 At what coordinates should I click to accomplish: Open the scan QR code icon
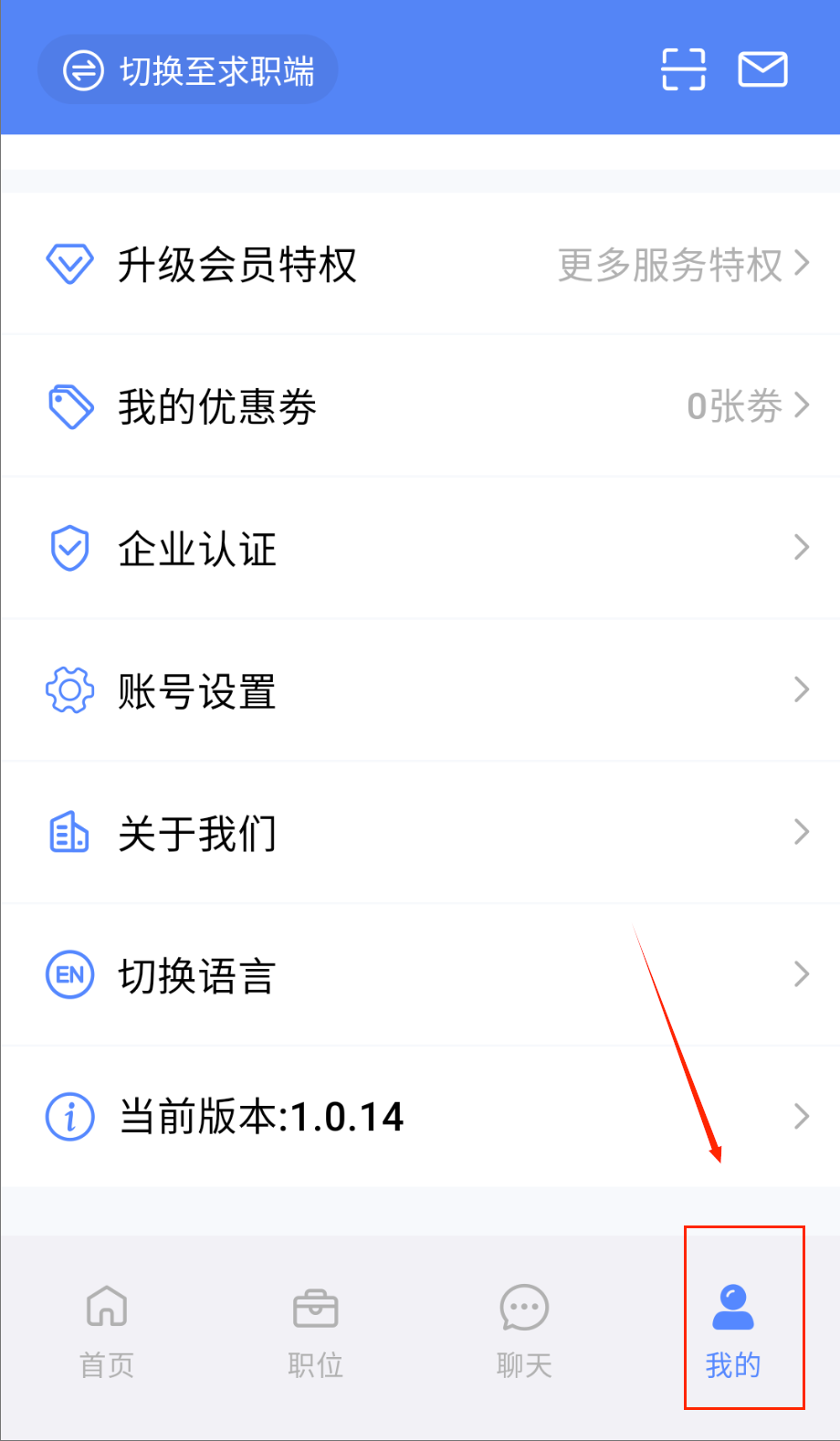click(683, 69)
